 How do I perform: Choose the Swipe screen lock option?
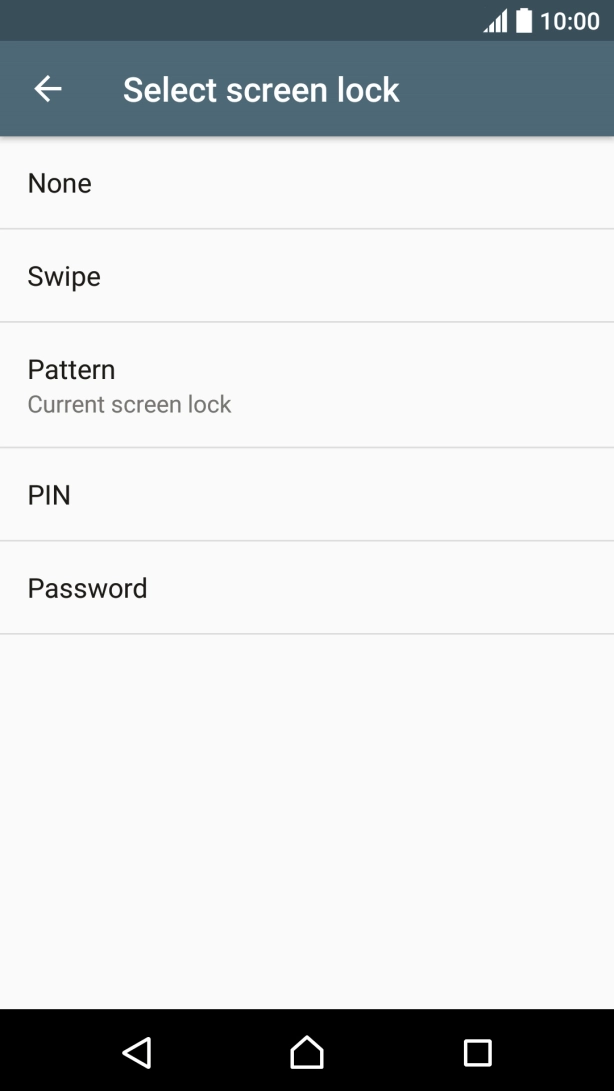(306, 276)
